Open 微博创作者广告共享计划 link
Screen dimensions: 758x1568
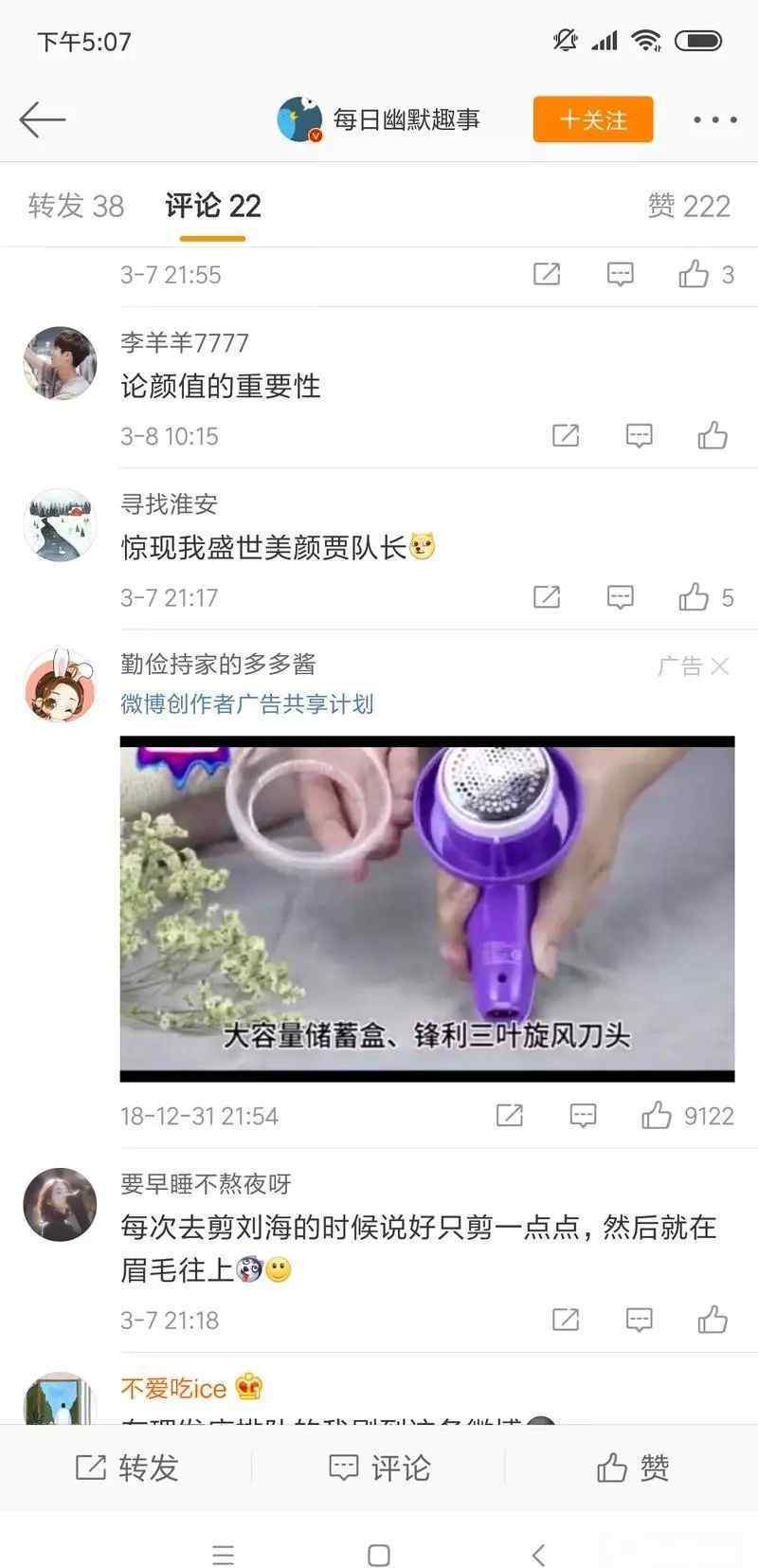[247, 704]
